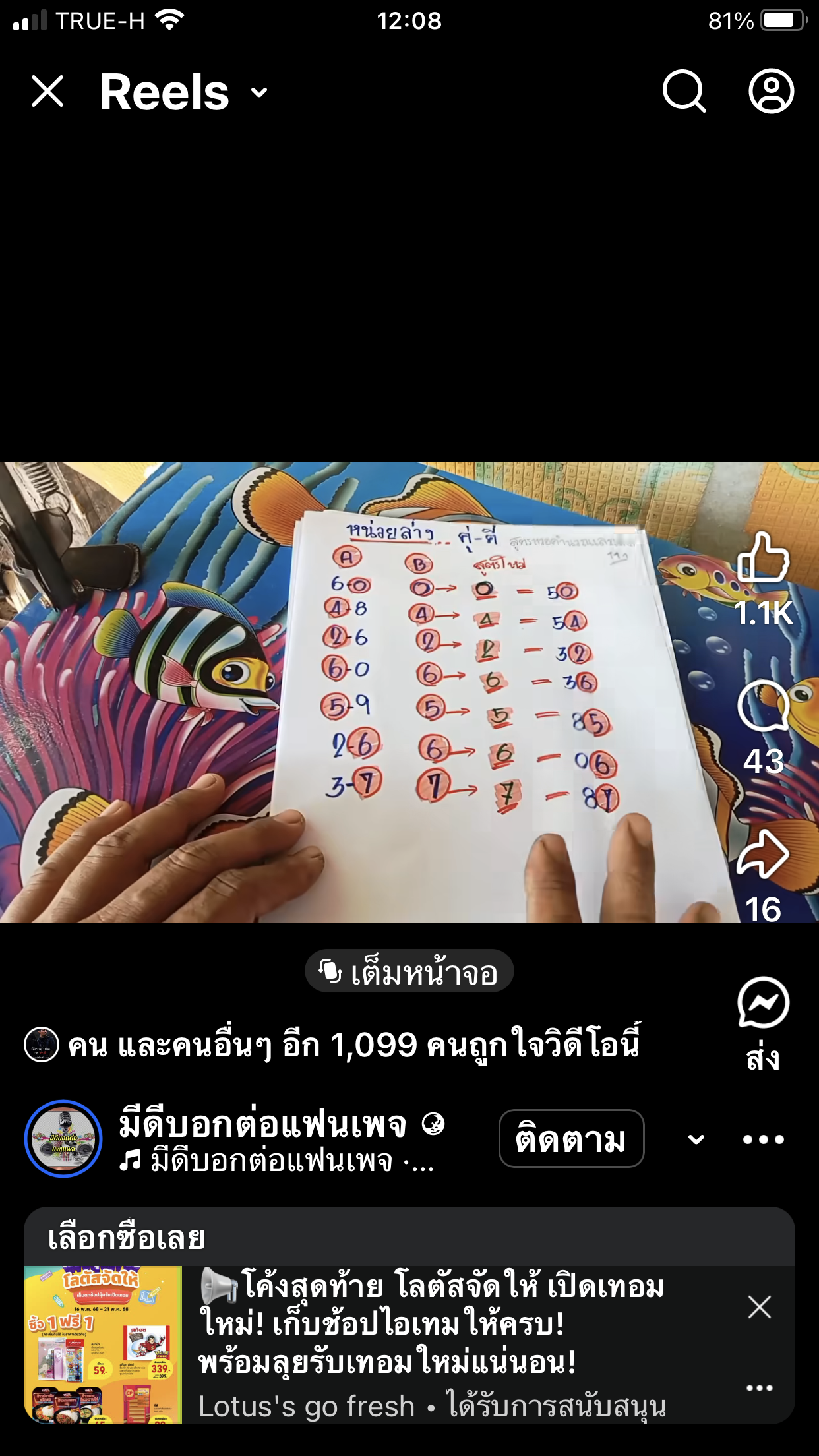Expand the Reels dropdown menu

pyautogui.click(x=260, y=92)
